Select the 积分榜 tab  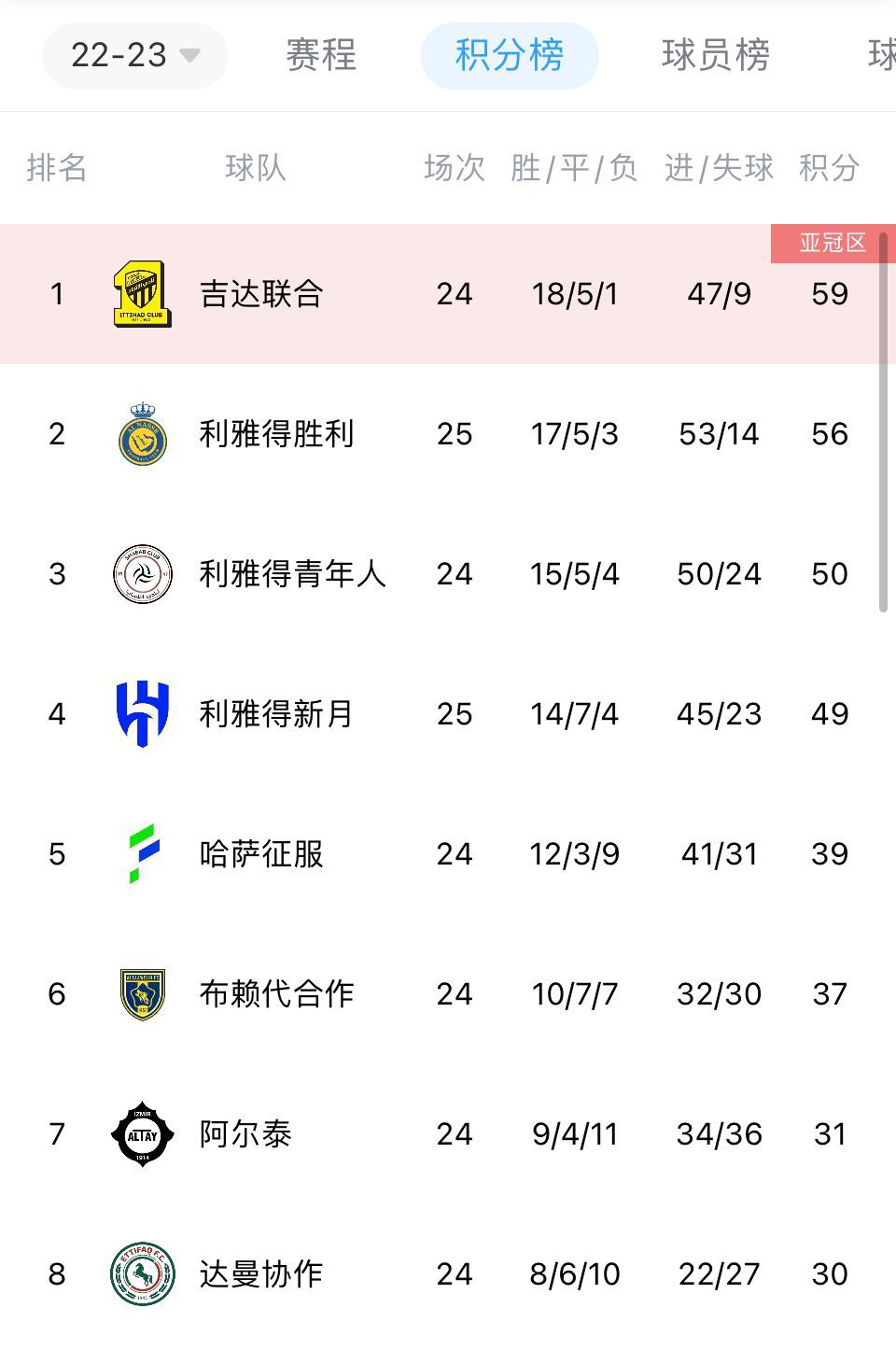tap(510, 56)
